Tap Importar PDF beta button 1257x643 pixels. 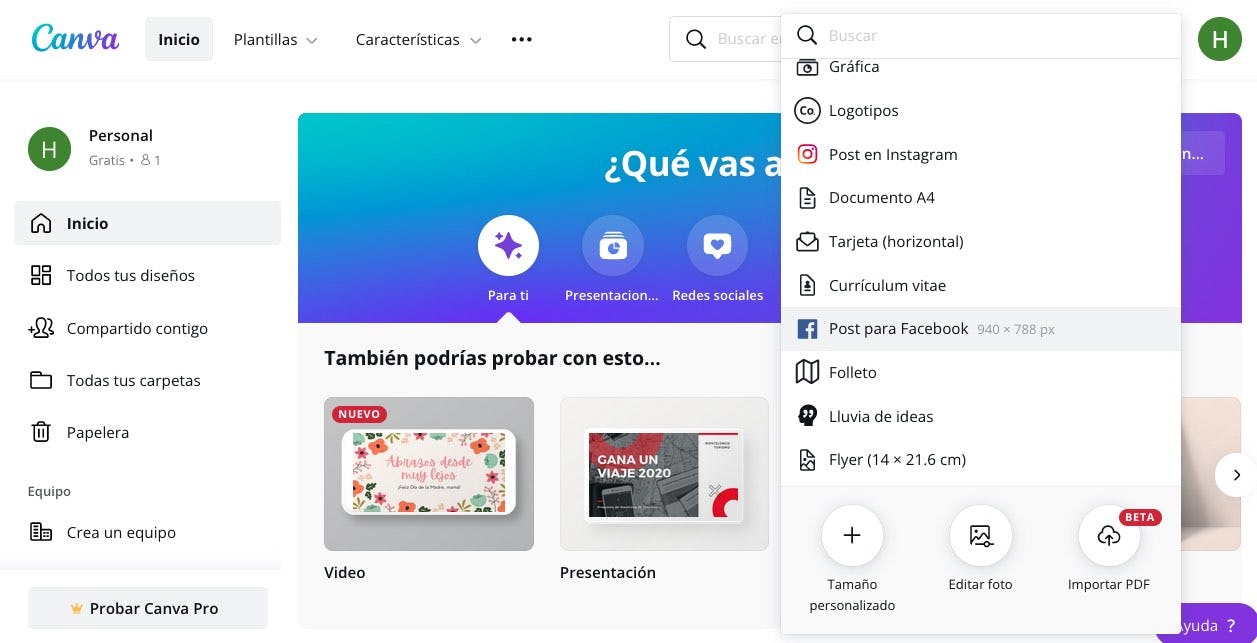pyautogui.click(x=1108, y=536)
